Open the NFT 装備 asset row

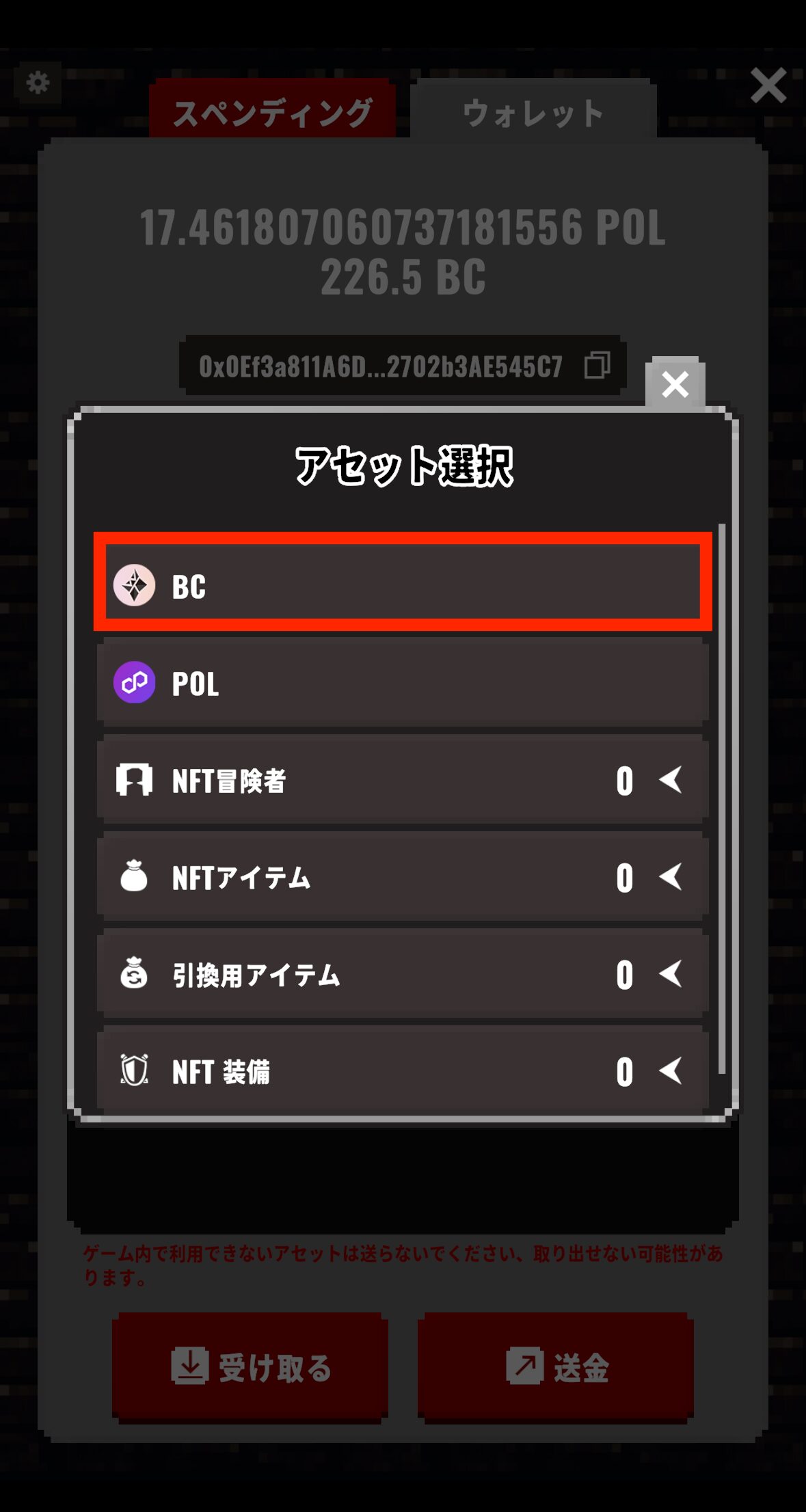pos(402,1070)
